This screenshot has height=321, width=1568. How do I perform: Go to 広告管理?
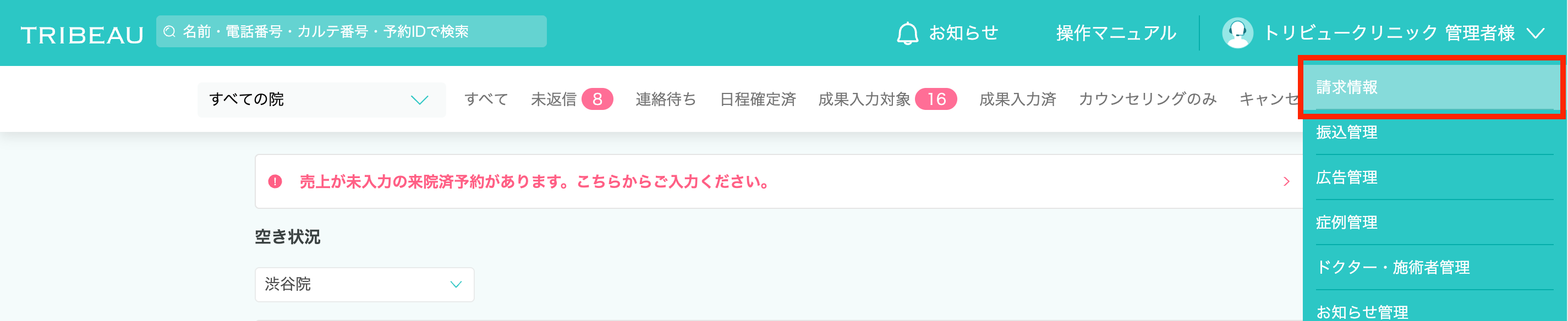pos(1346,178)
